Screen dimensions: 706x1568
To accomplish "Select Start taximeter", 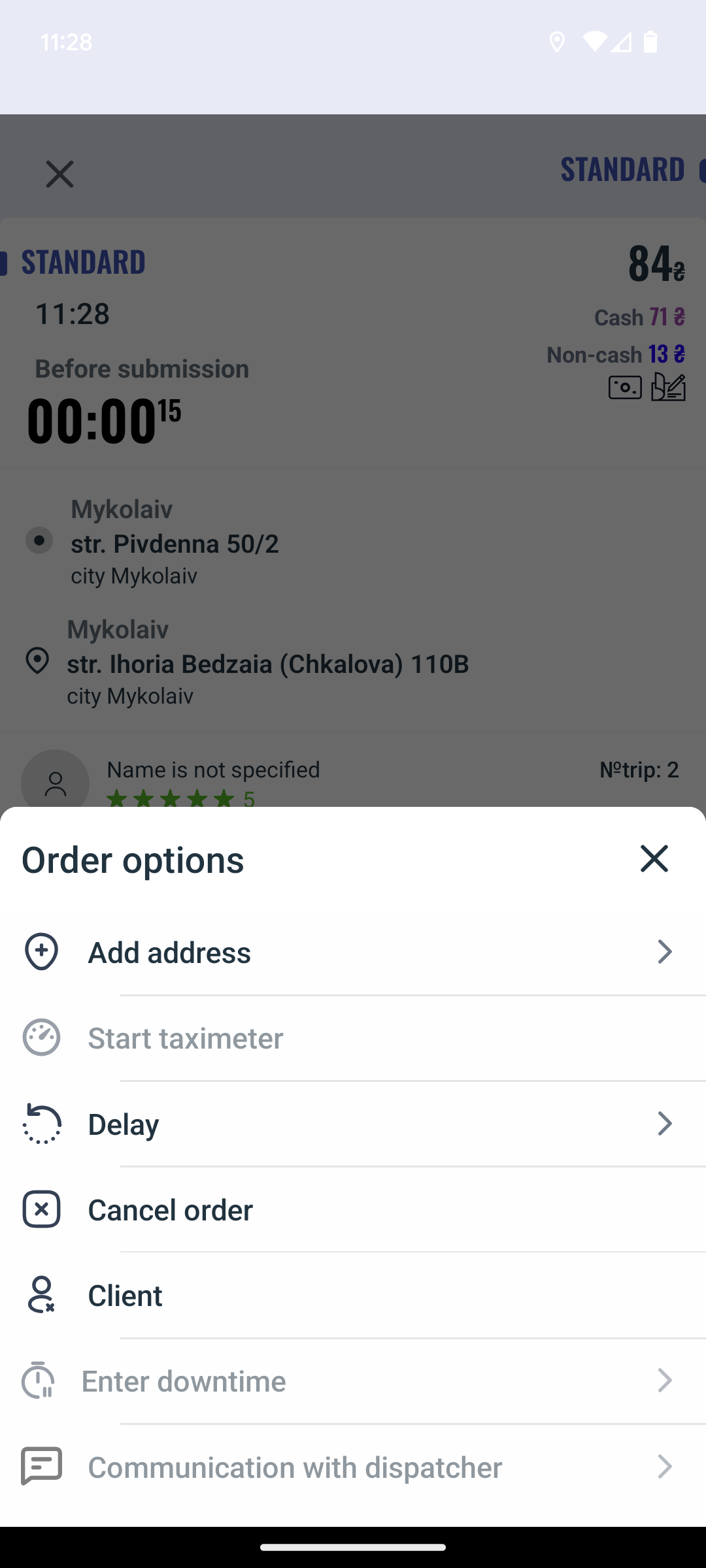I will tap(353, 1038).
